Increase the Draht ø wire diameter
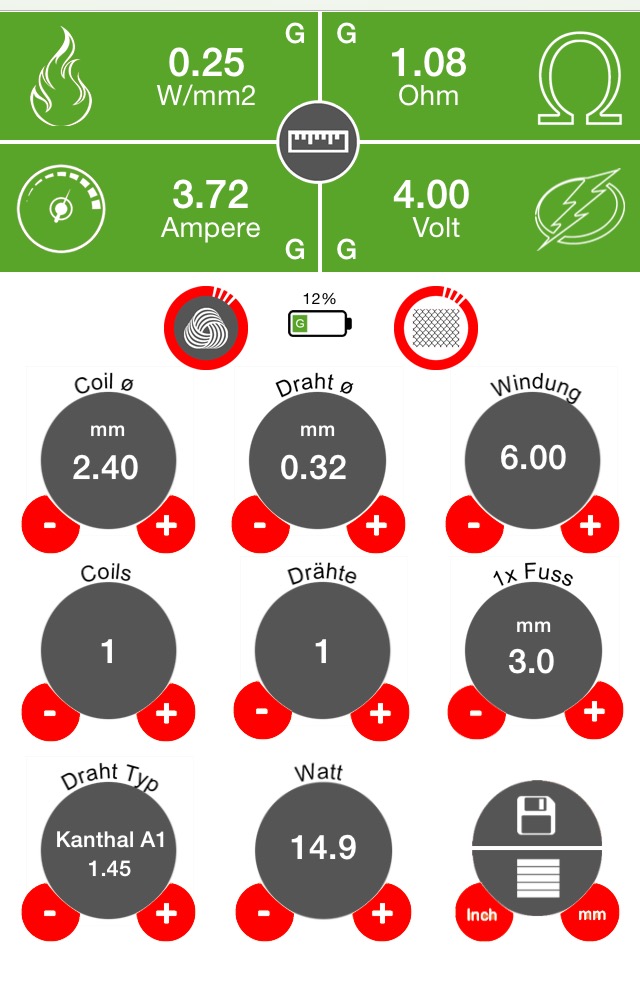Image resolution: width=640 pixels, height=1008 pixels. tap(376, 526)
